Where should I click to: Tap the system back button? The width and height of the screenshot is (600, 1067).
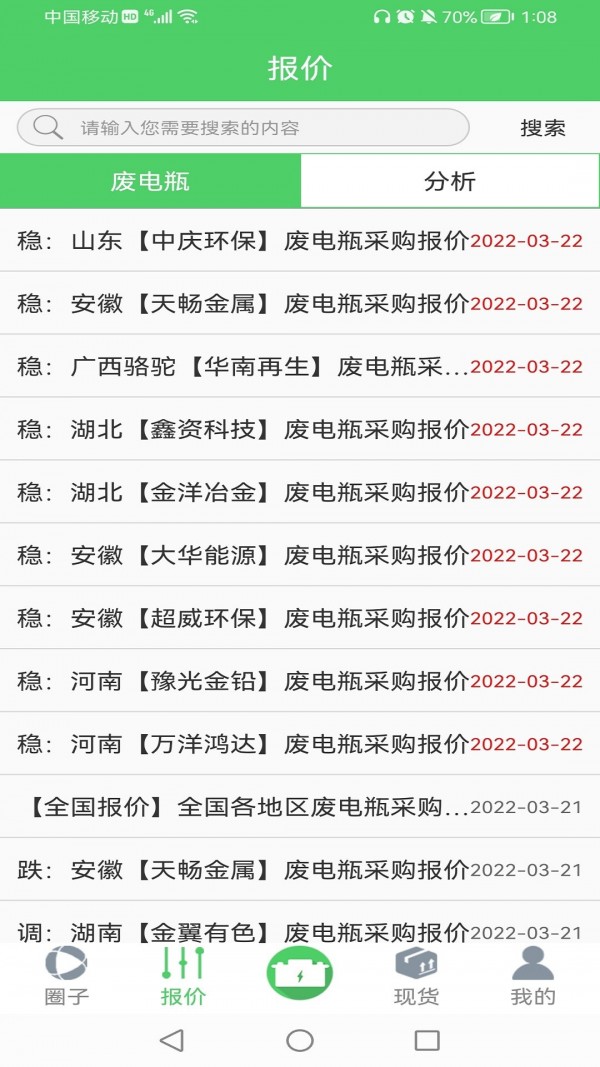[x=172, y=1040]
